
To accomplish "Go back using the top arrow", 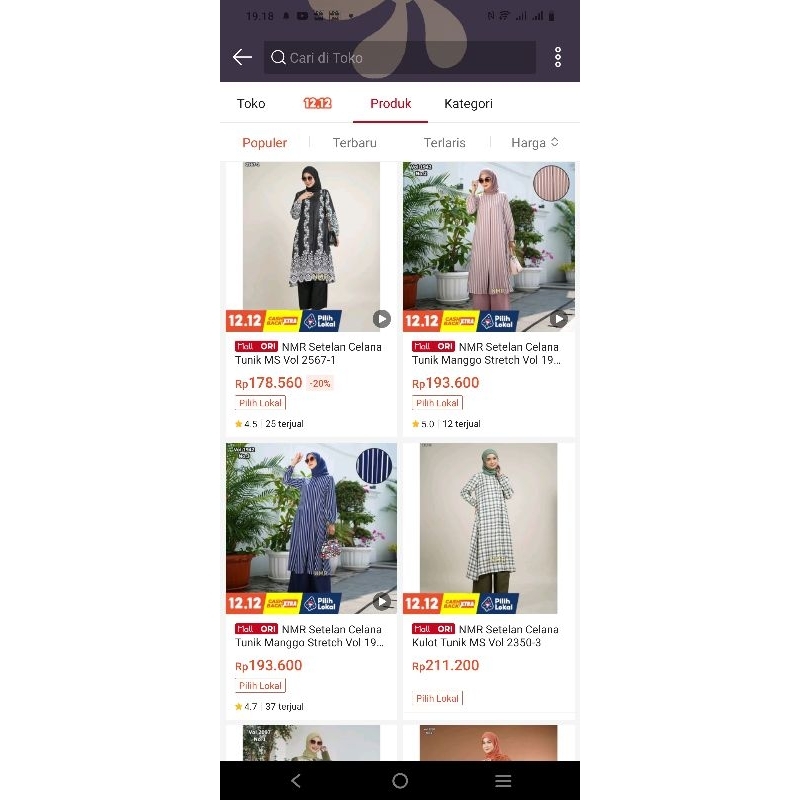I will (x=242, y=57).
